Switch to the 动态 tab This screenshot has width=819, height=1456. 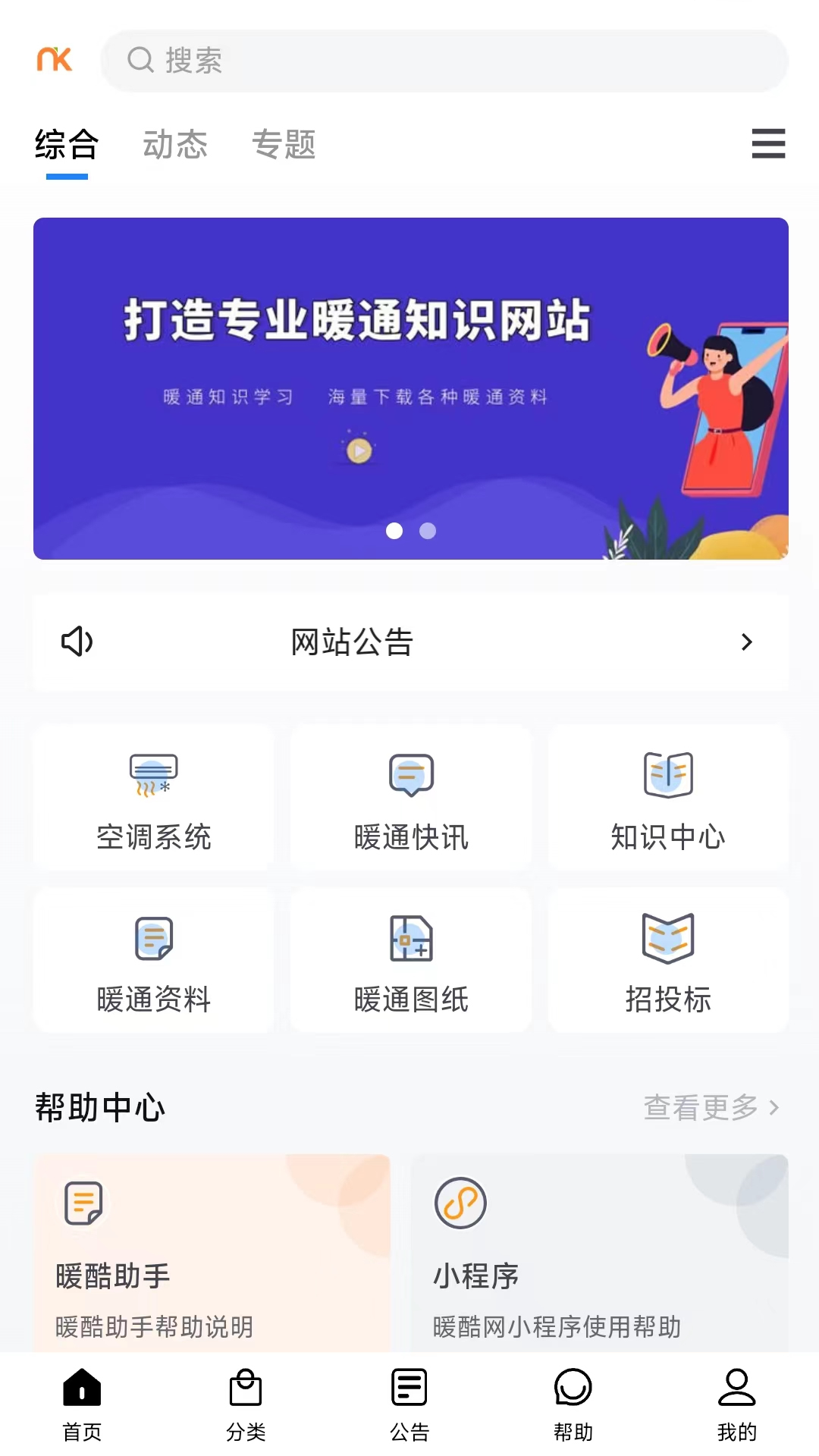(x=175, y=144)
